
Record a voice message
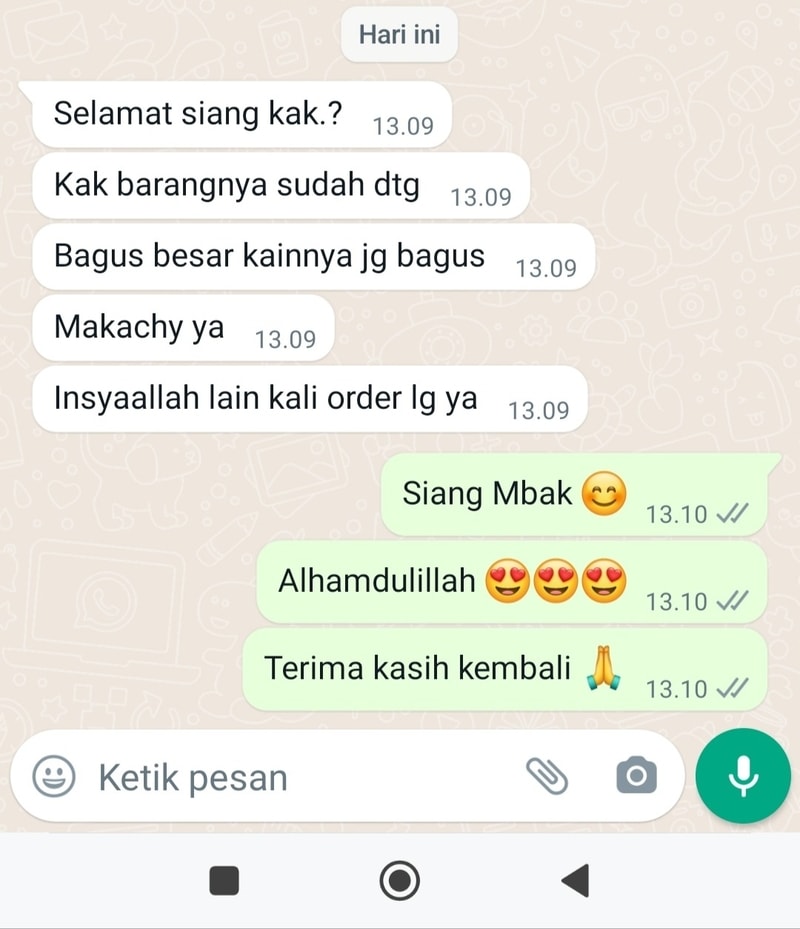742,776
